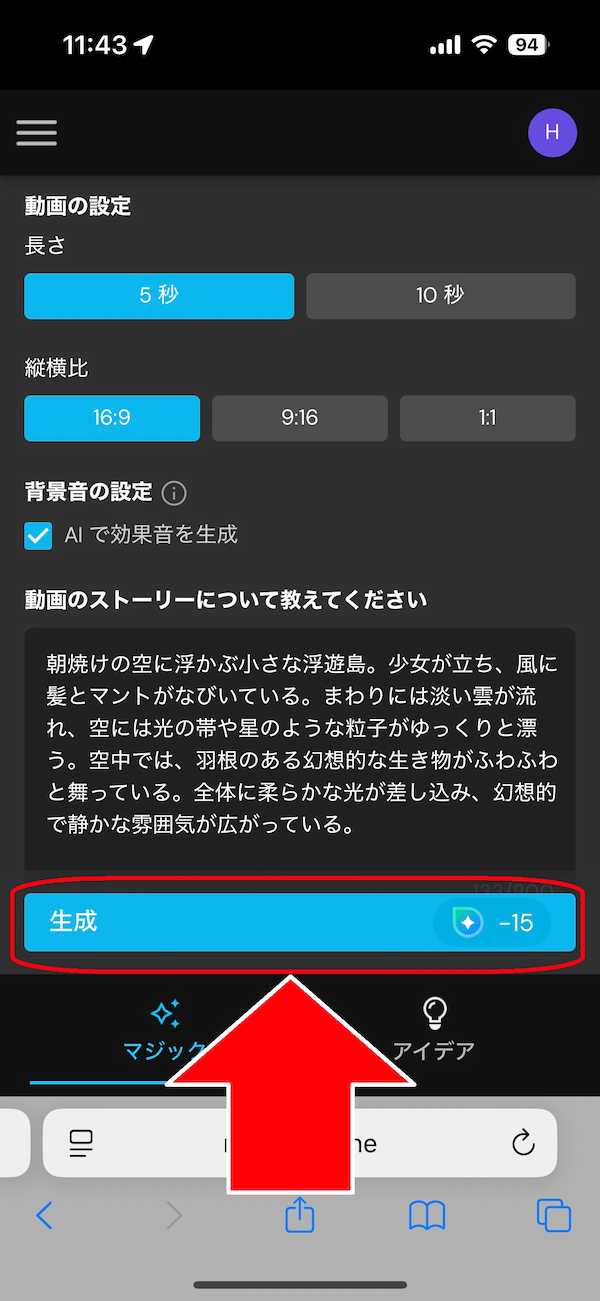Show open Safari tabs
Viewport: 600px width, 1301px height.
pyautogui.click(x=553, y=1215)
